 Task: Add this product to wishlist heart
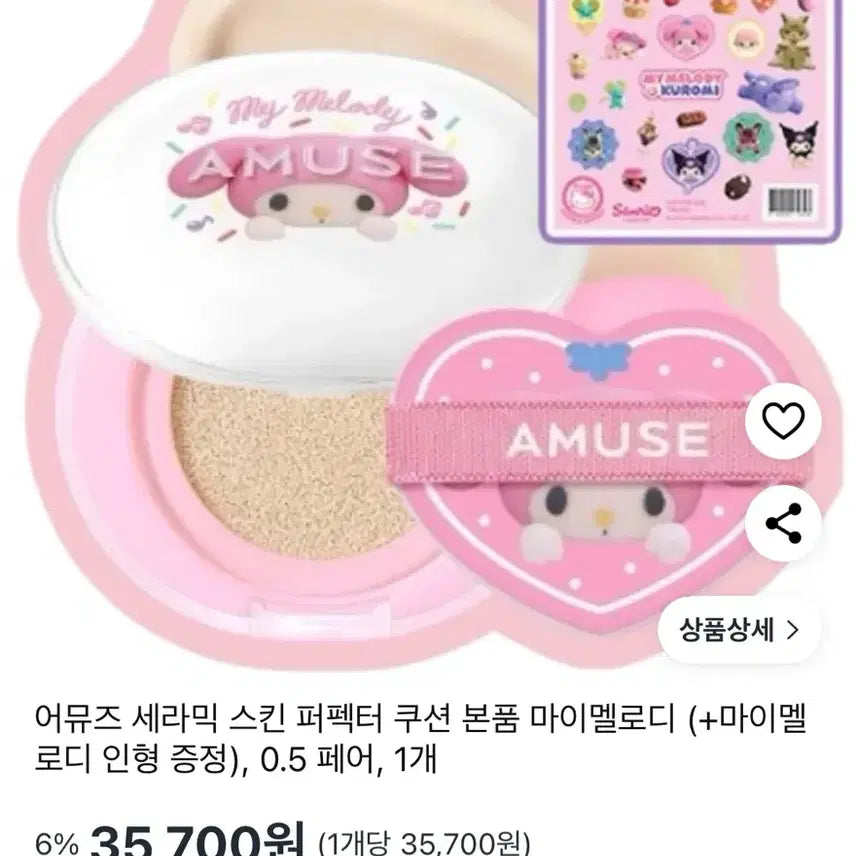coord(783,421)
